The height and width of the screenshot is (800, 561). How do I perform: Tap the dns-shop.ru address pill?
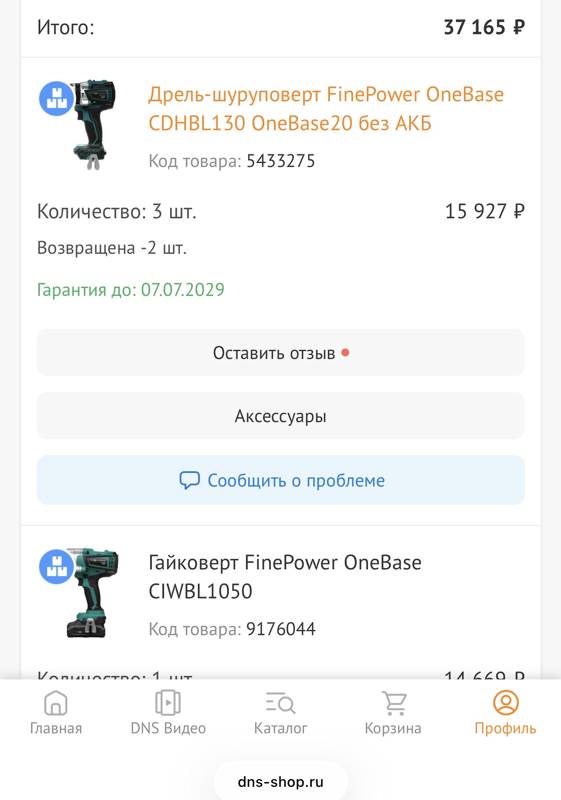coord(280,781)
